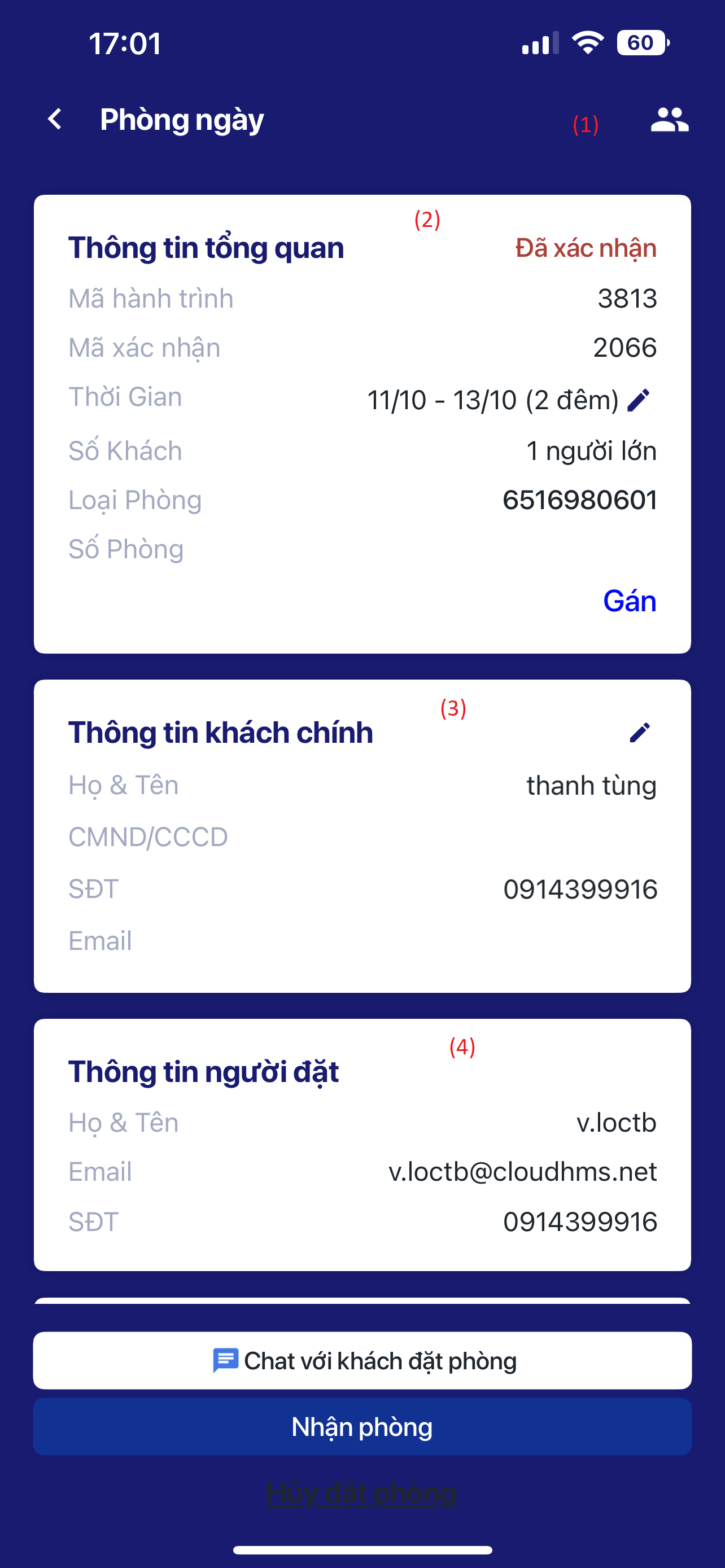Cancel booking via Hủy đặt phòng
The width and height of the screenshot is (725, 1568).
click(361, 1493)
